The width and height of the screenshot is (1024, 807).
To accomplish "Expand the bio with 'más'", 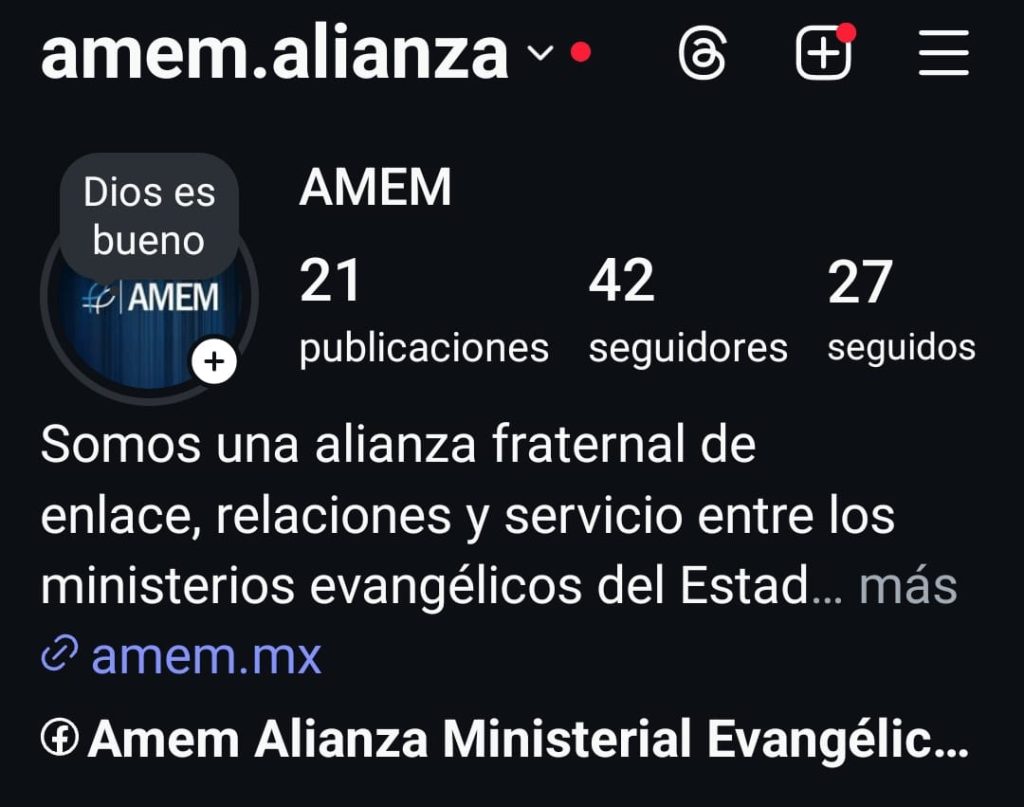I will coord(908,586).
